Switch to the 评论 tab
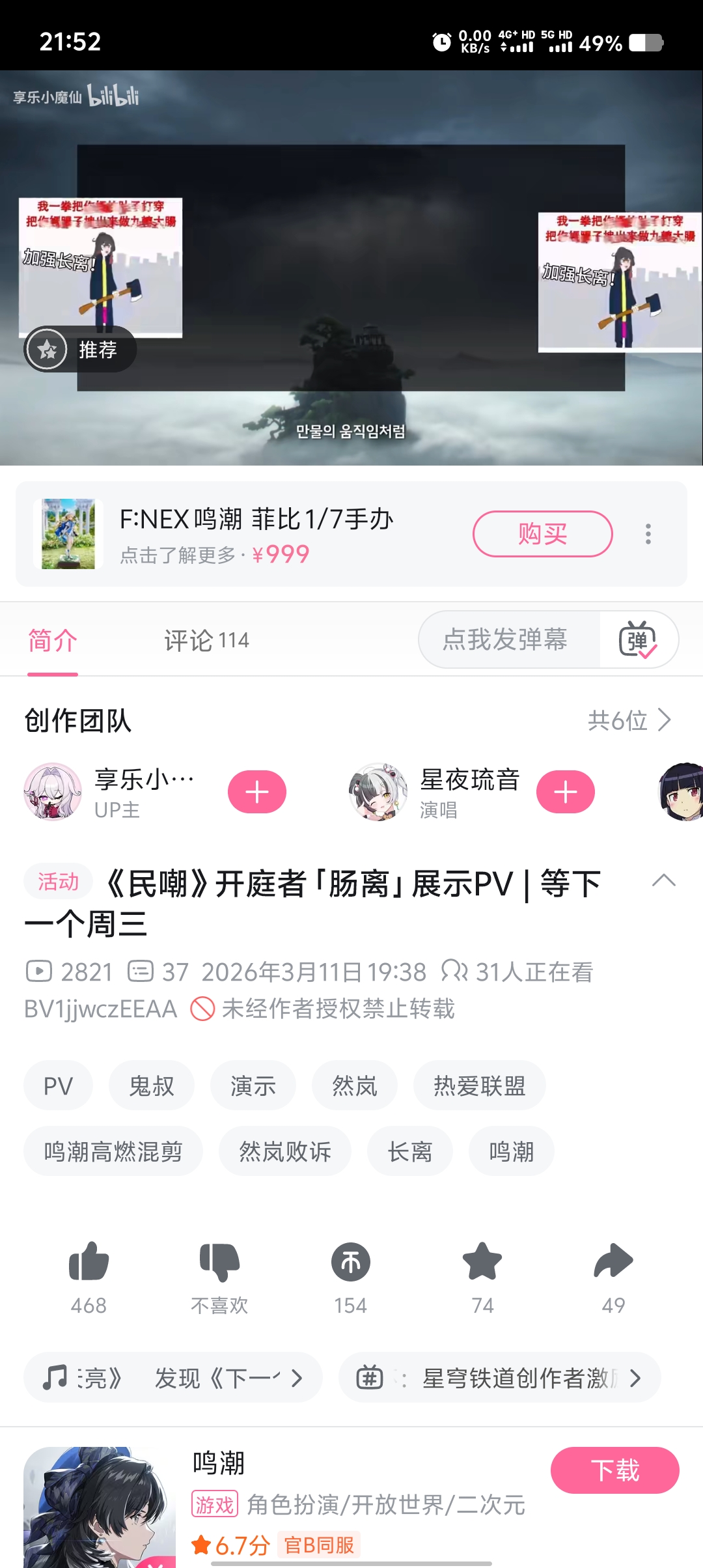The height and width of the screenshot is (1568, 703). (x=206, y=640)
